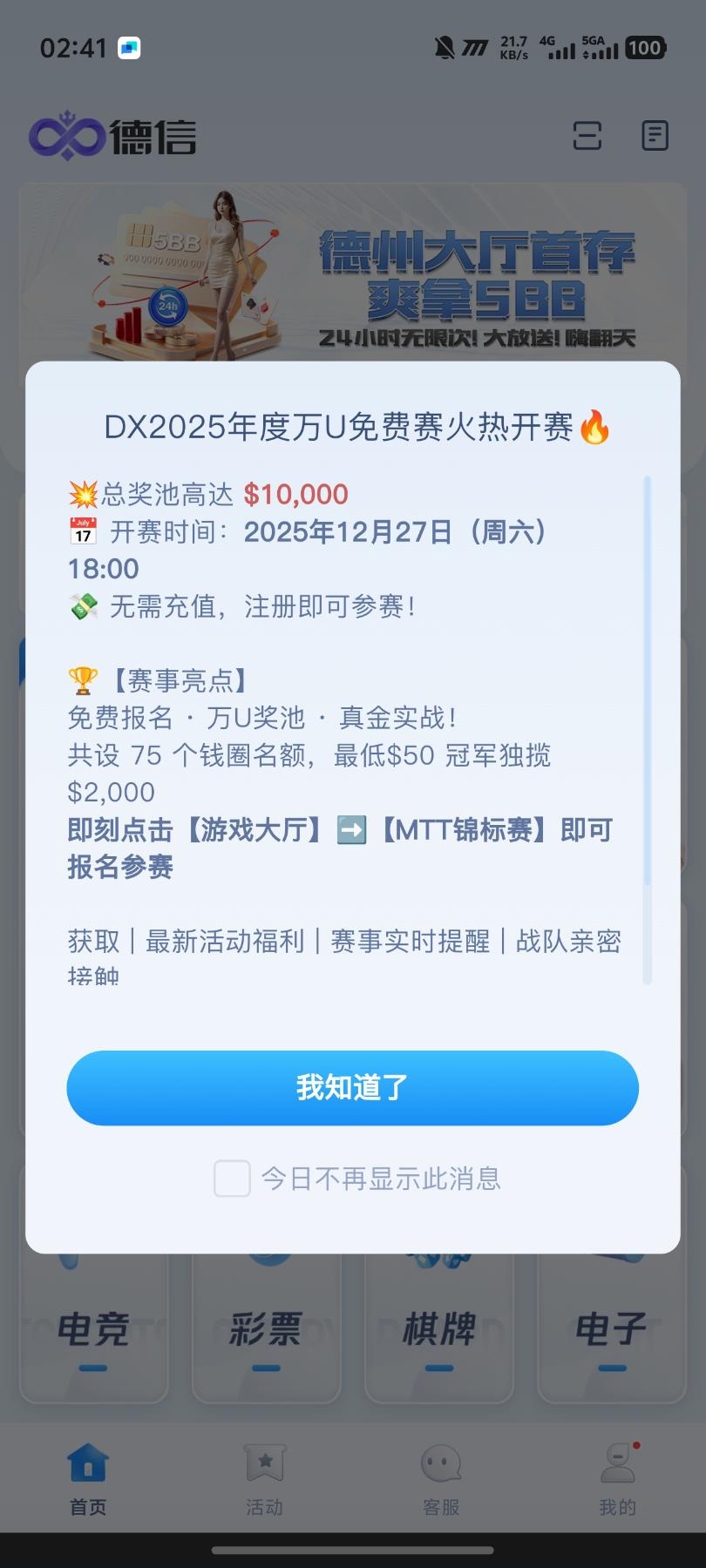Tap the 我知道了 button
706x1568 pixels.
(x=352, y=1087)
